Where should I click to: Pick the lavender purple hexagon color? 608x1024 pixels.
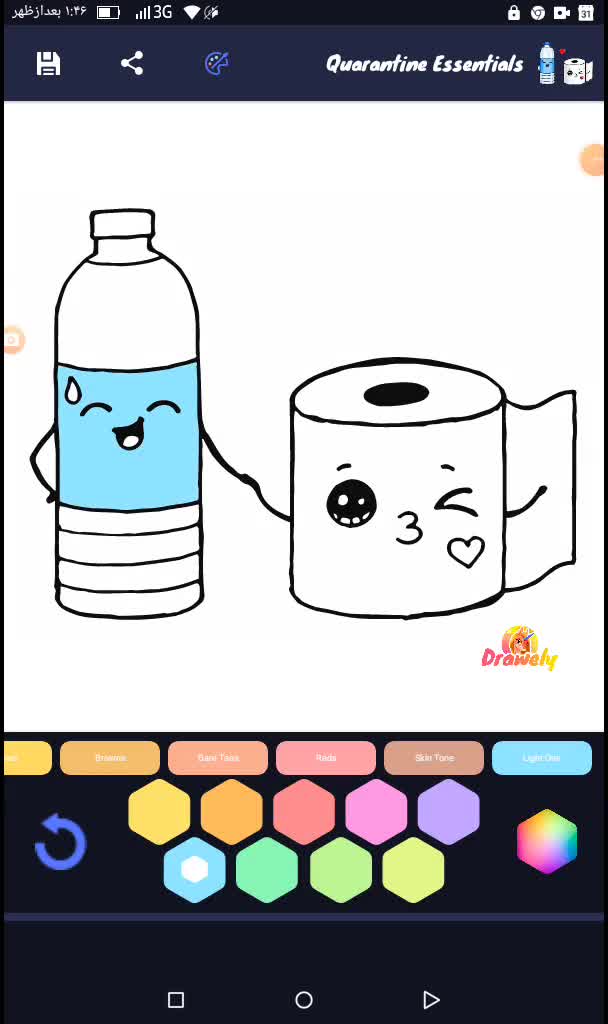(x=448, y=811)
